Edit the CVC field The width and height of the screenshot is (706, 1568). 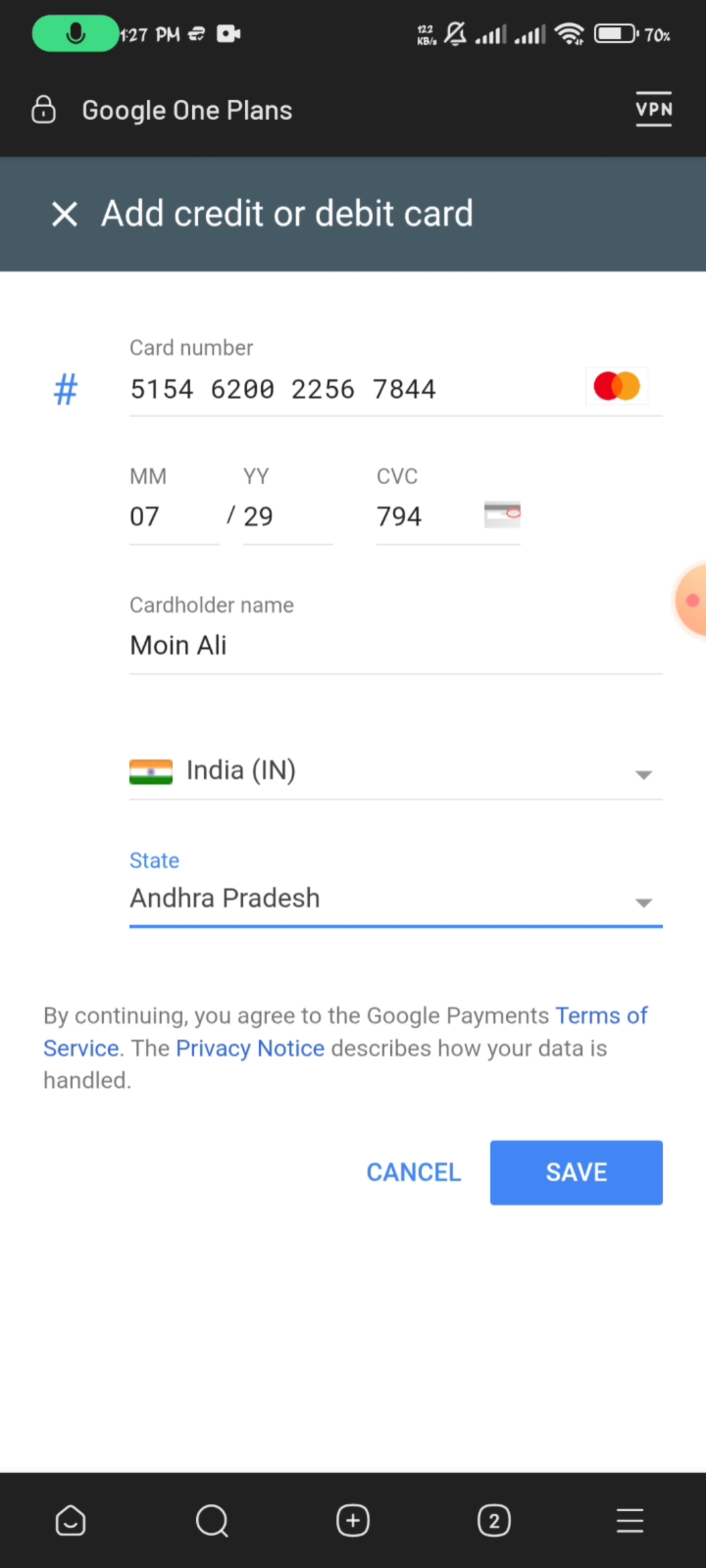(x=425, y=517)
